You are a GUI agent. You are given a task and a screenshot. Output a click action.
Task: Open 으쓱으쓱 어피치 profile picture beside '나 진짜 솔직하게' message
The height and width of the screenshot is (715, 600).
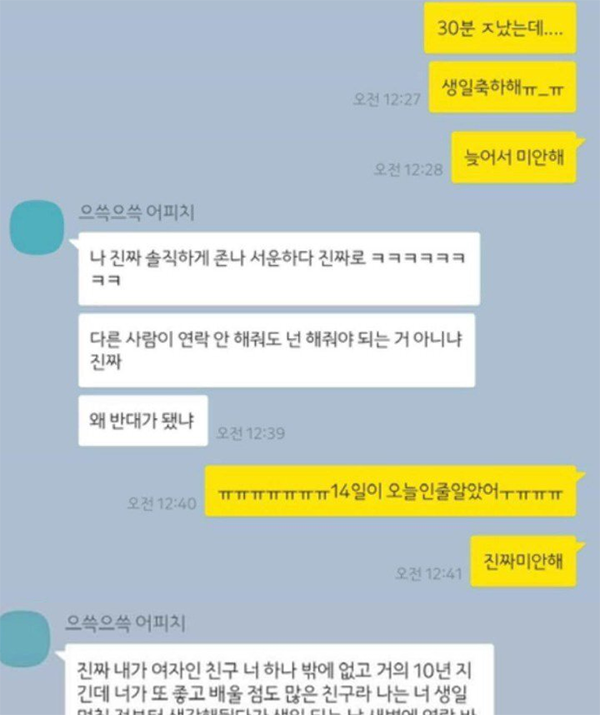[37, 226]
